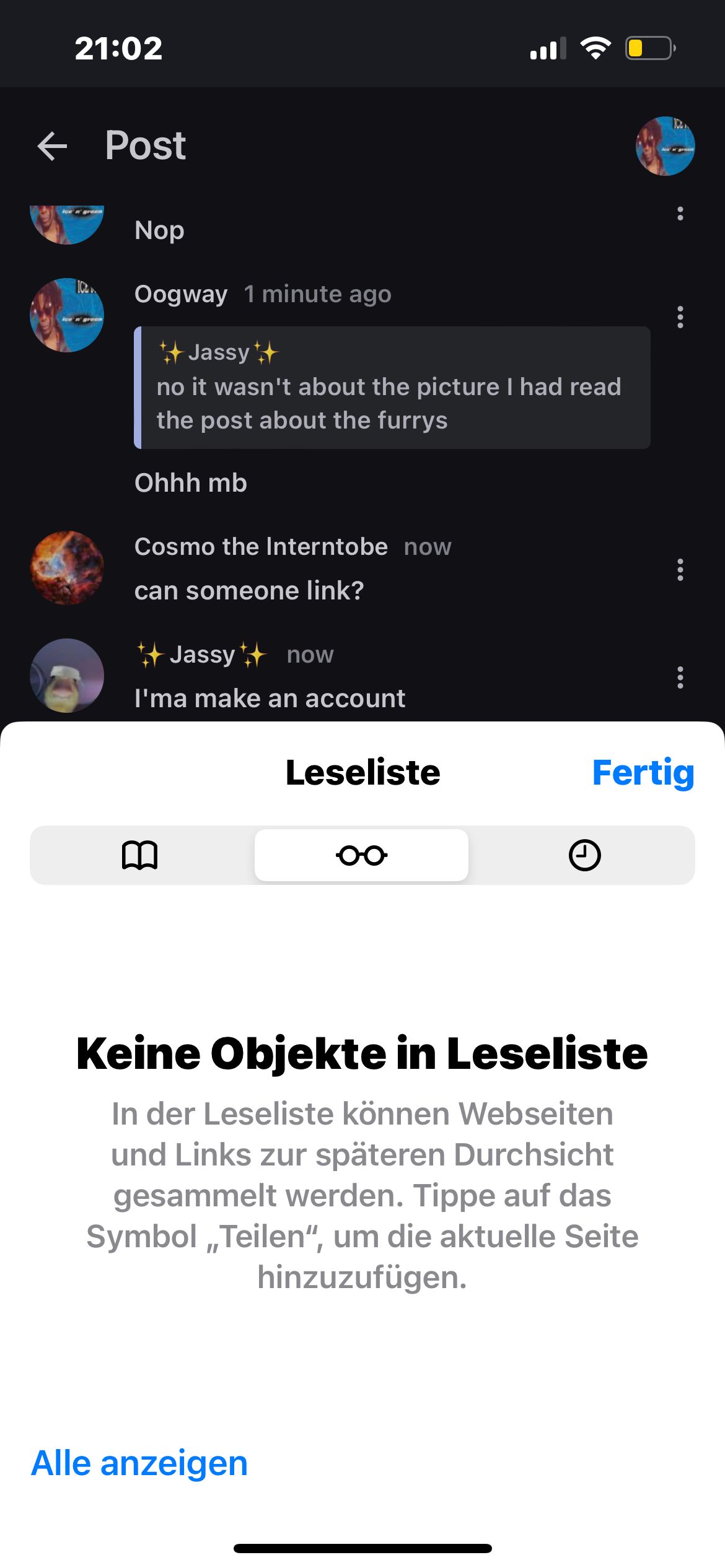Go back from the Post page
The width and height of the screenshot is (725, 1568).
[x=52, y=146]
